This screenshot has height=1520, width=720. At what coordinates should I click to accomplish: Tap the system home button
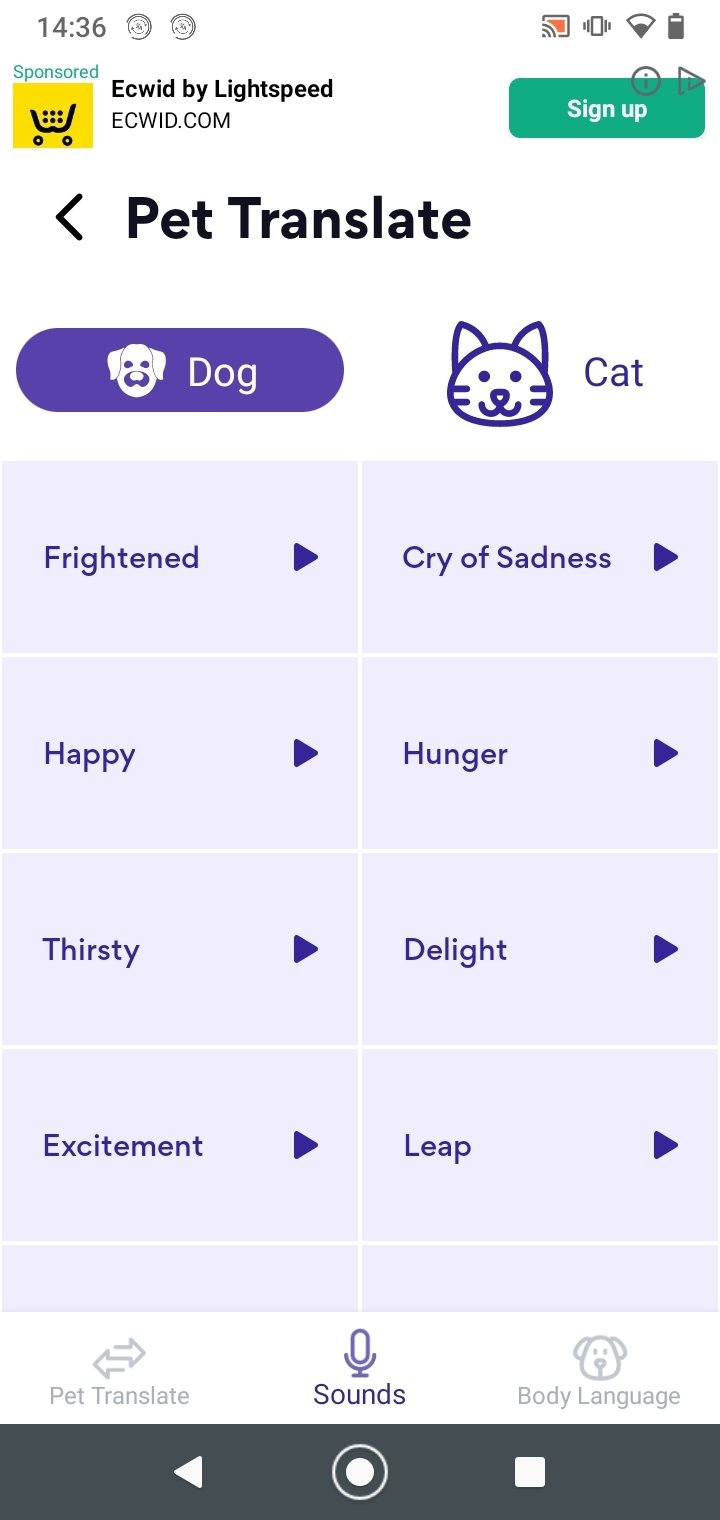coord(360,1472)
